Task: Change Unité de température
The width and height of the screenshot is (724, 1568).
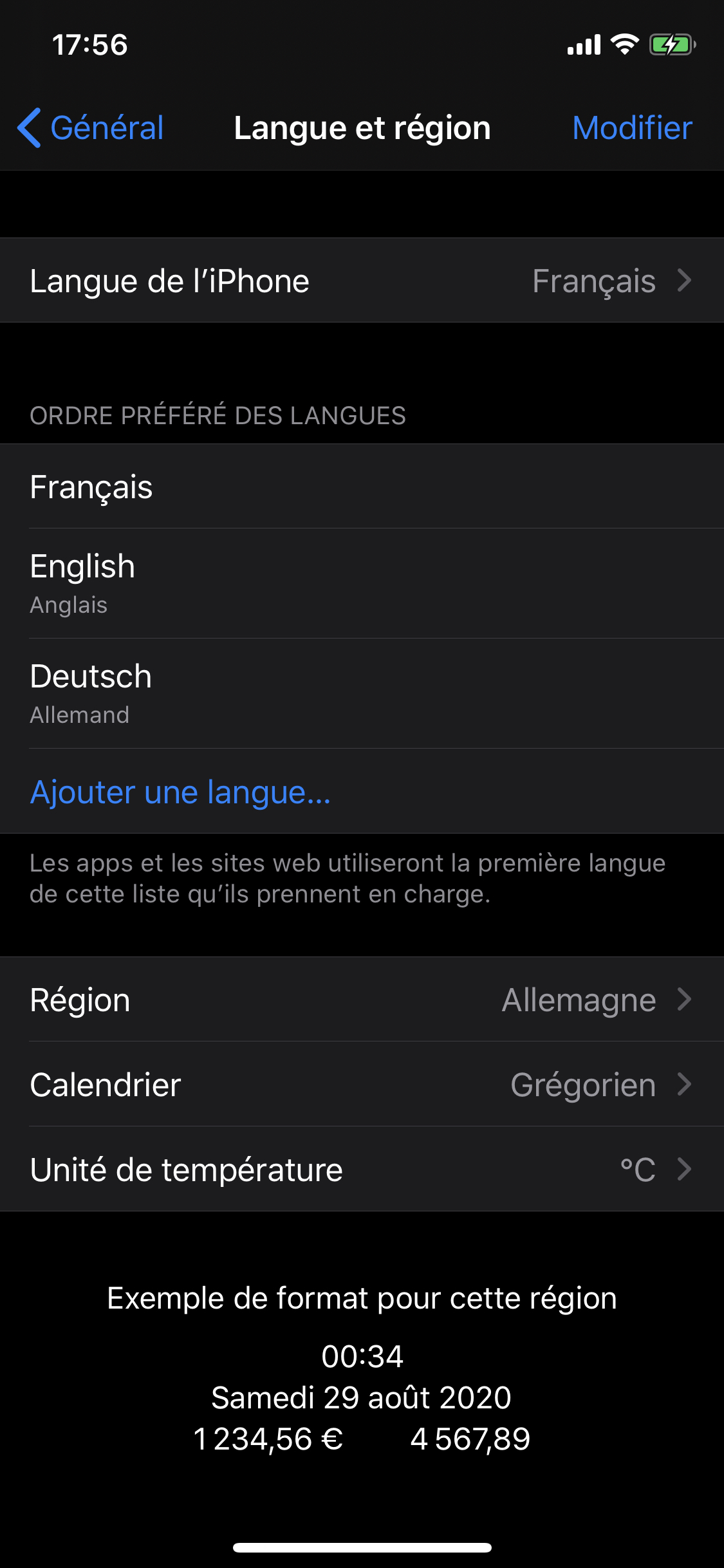Action: (x=362, y=1170)
